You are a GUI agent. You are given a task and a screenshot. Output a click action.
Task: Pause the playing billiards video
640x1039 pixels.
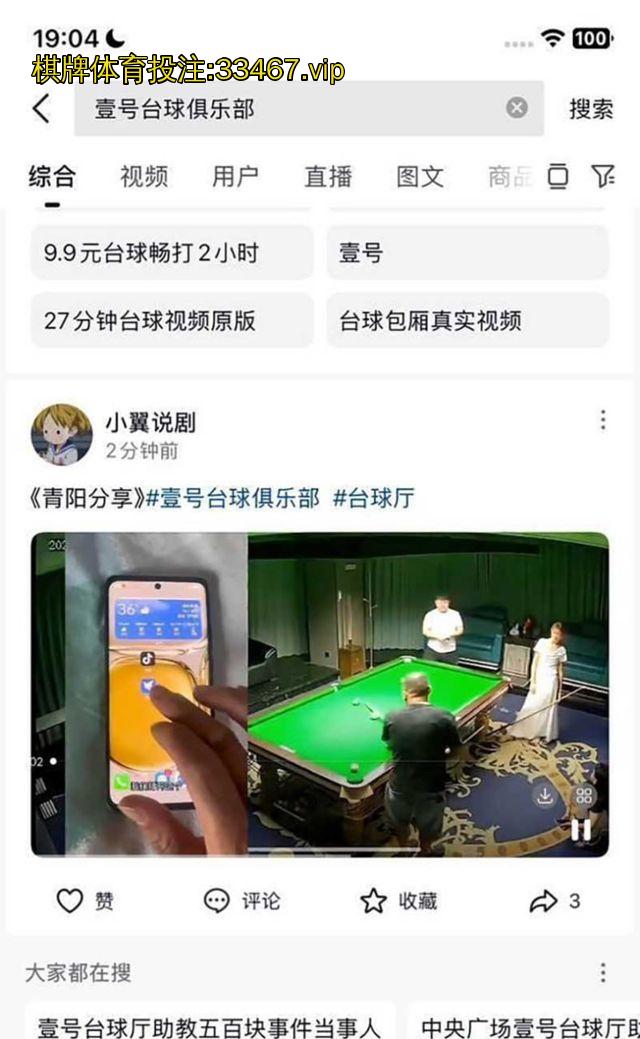(581, 829)
